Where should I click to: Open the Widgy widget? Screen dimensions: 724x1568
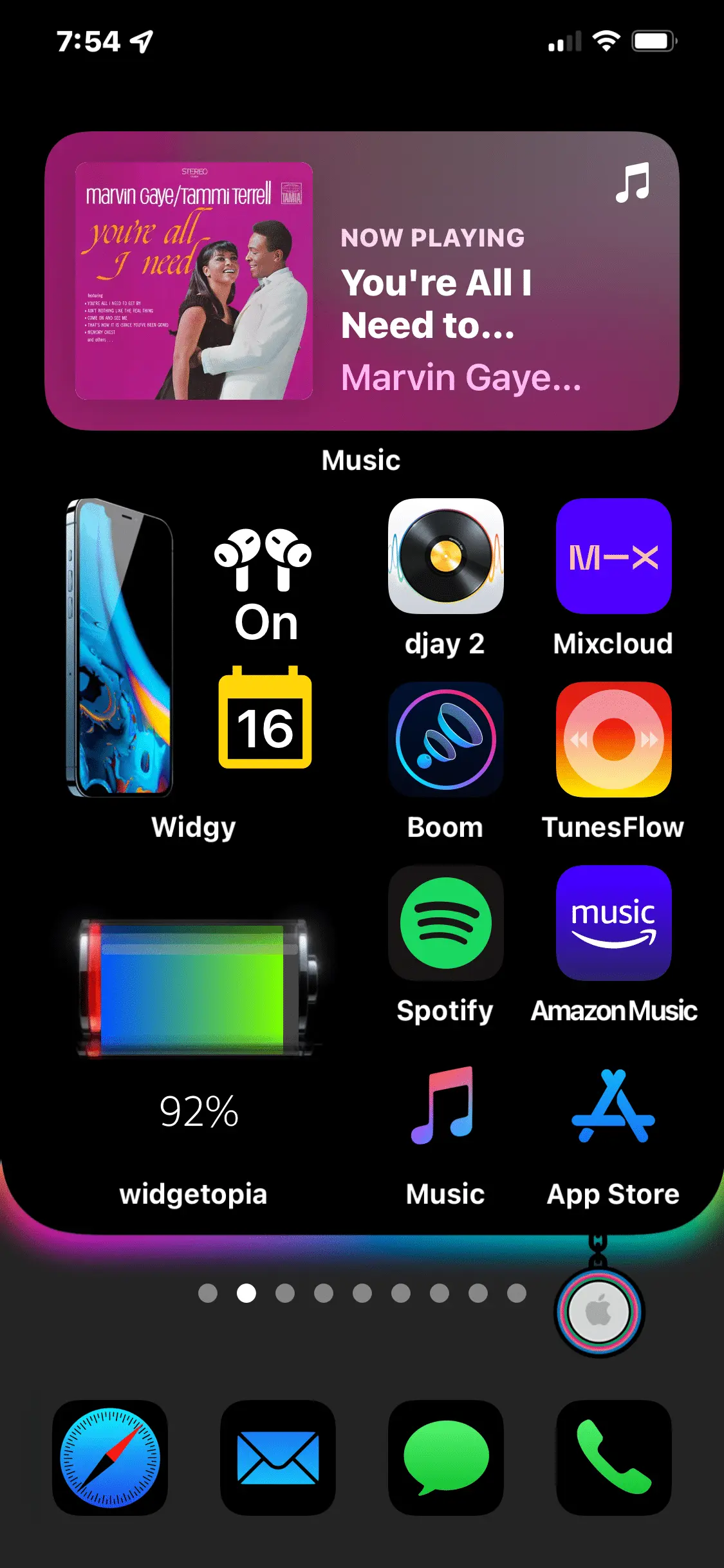pyautogui.click(x=193, y=648)
